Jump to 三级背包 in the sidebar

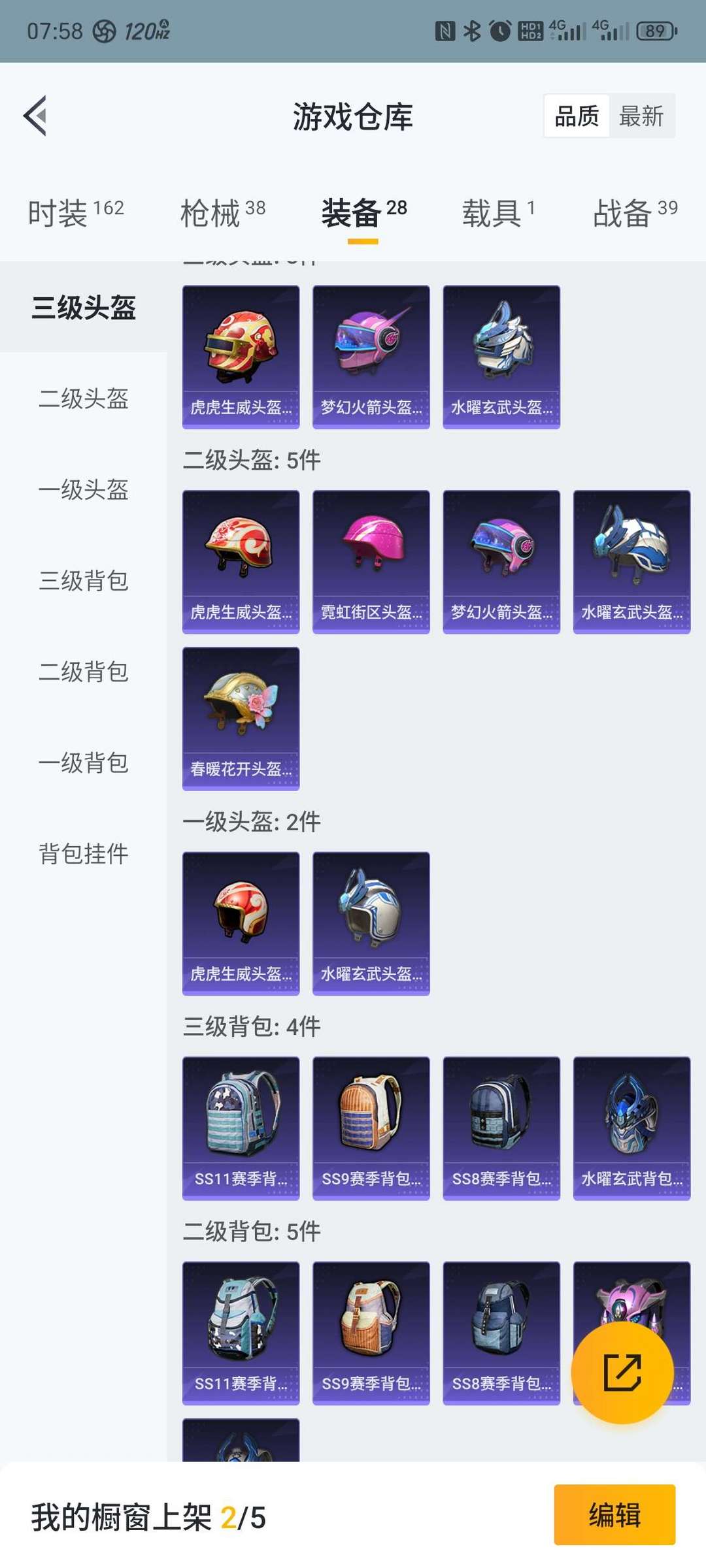[x=84, y=580]
